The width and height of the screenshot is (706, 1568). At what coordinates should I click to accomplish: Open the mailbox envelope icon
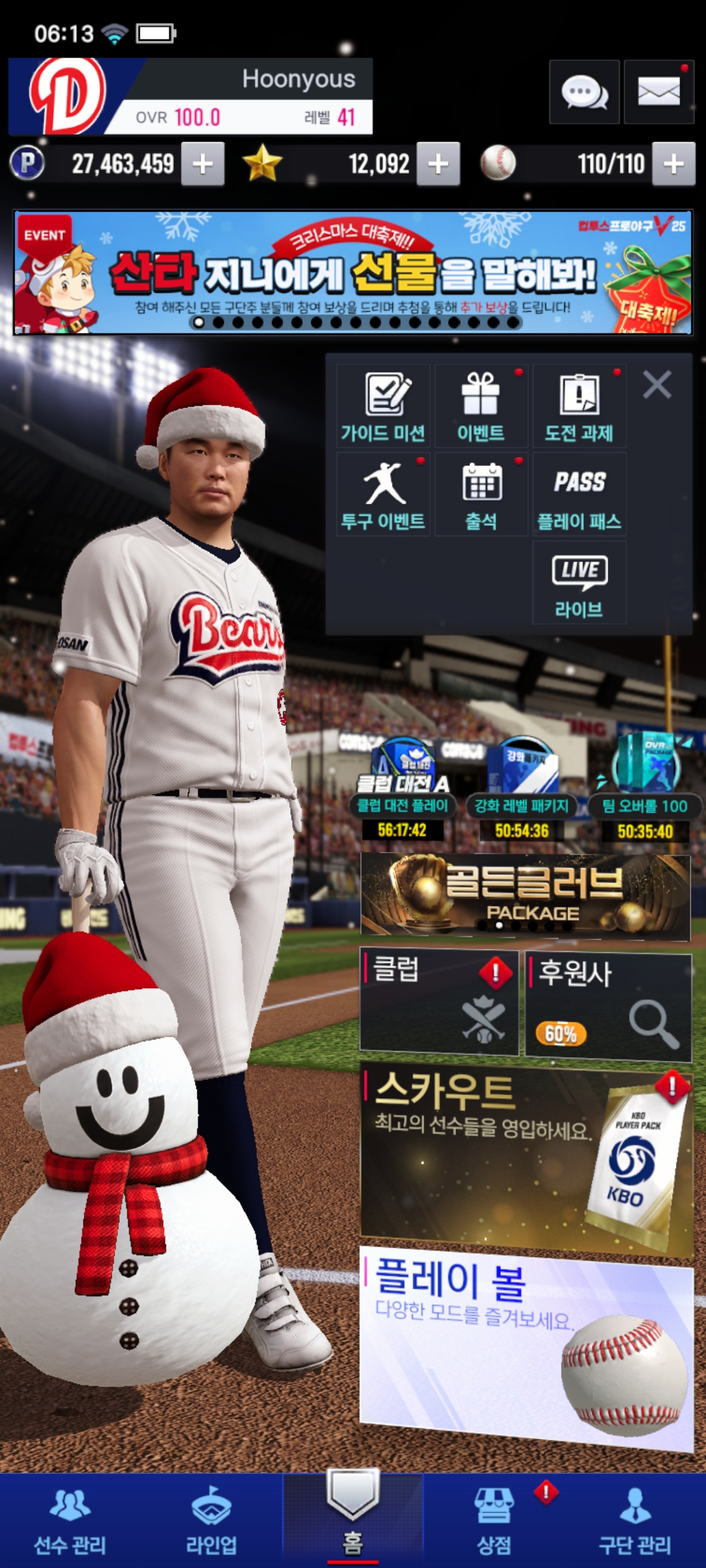coord(658,92)
